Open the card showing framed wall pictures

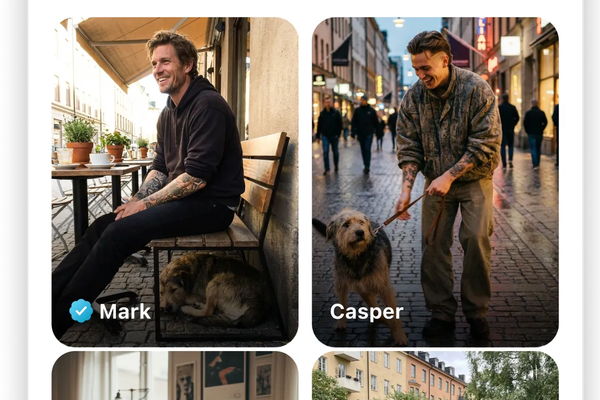(x=175, y=377)
